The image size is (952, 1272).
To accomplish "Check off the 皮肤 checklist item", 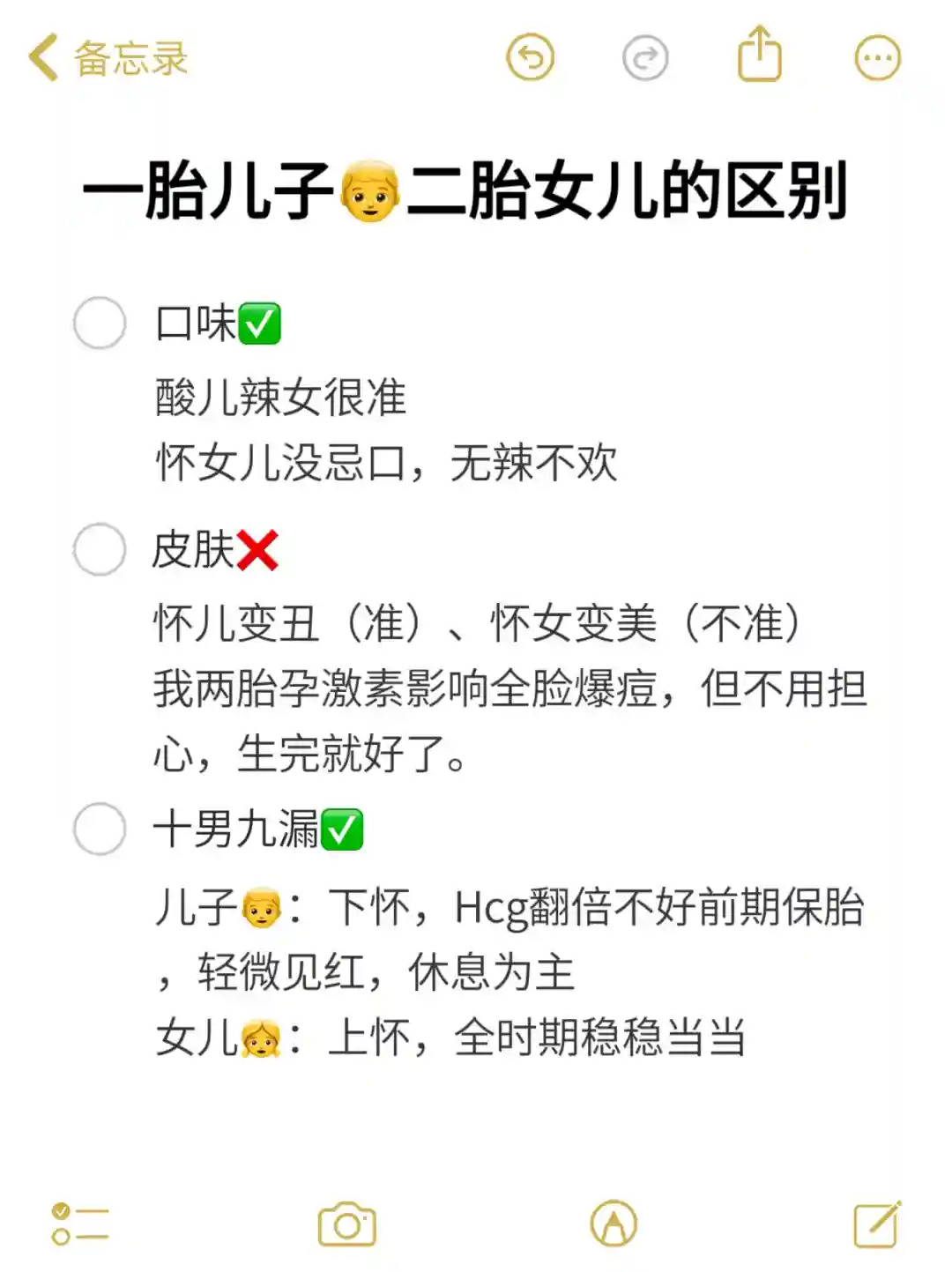I will (100, 549).
